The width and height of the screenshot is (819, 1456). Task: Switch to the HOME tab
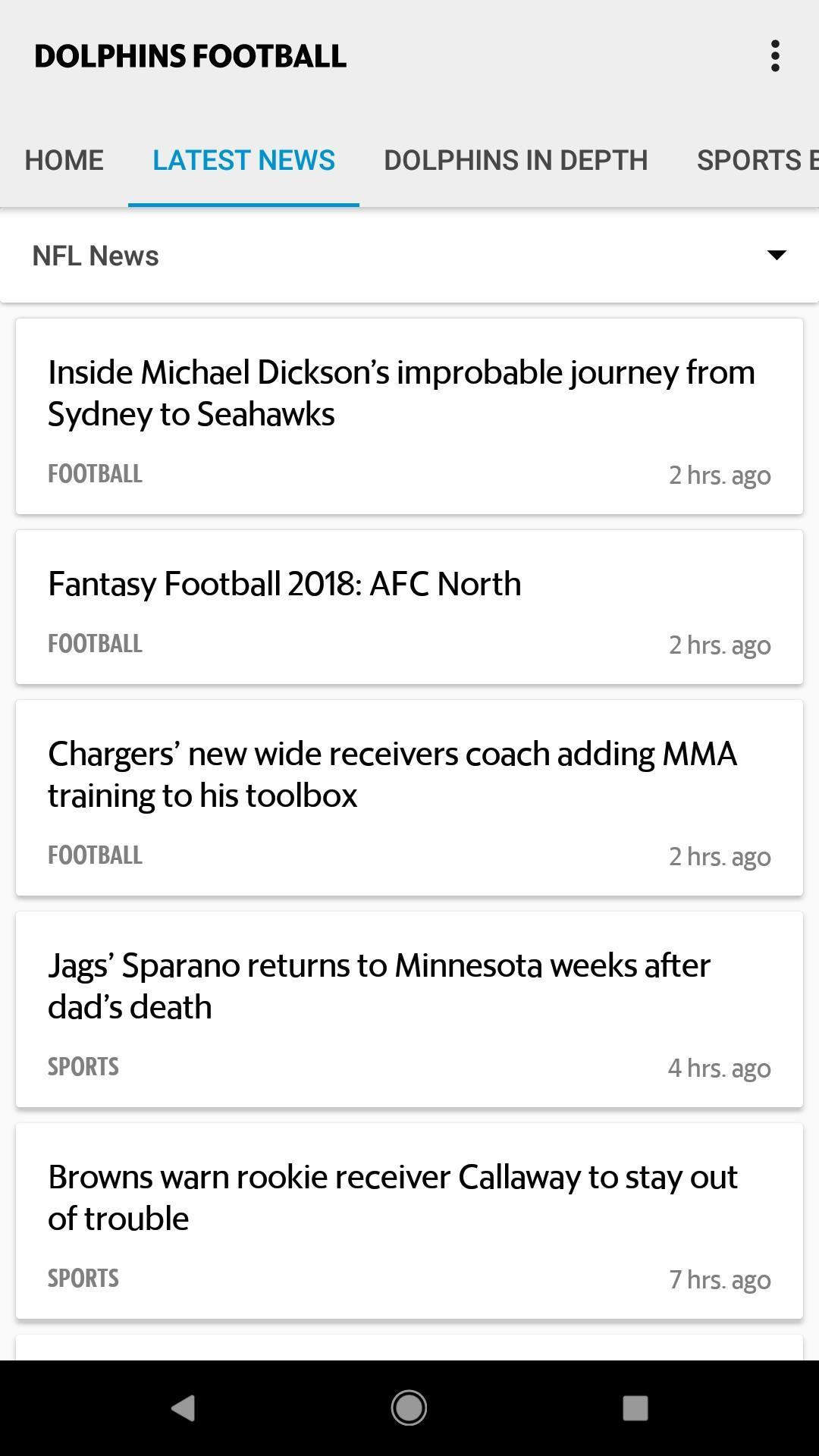click(64, 160)
